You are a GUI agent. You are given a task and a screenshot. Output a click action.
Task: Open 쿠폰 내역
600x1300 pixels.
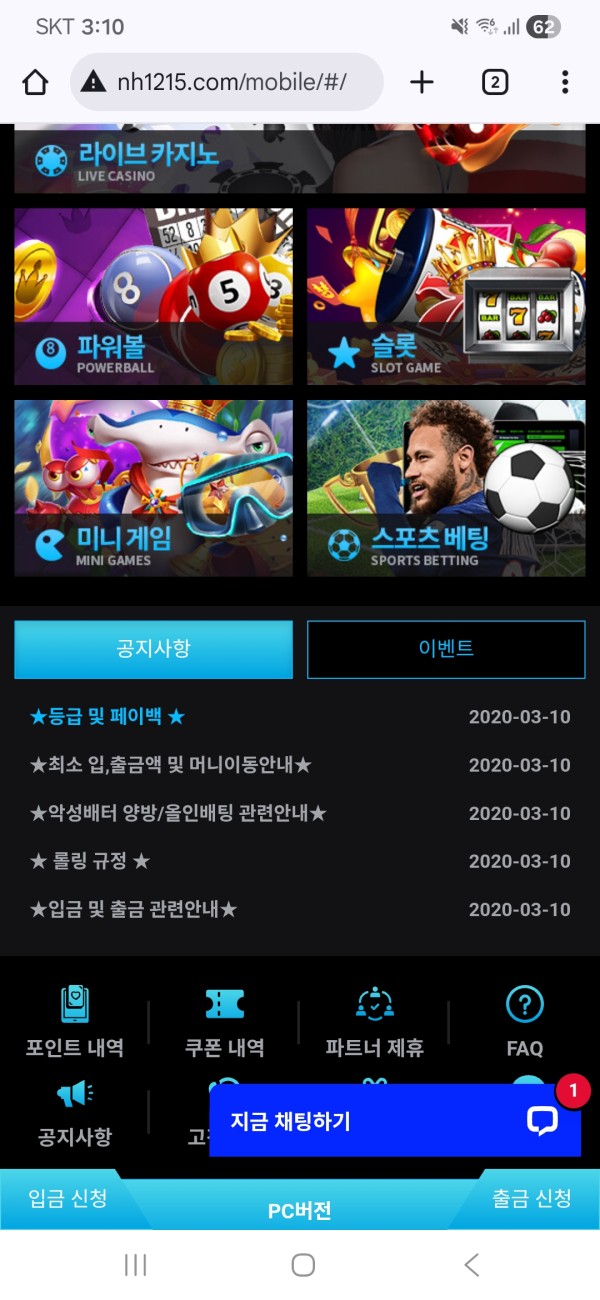pyautogui.click(x=225, y=1022)
